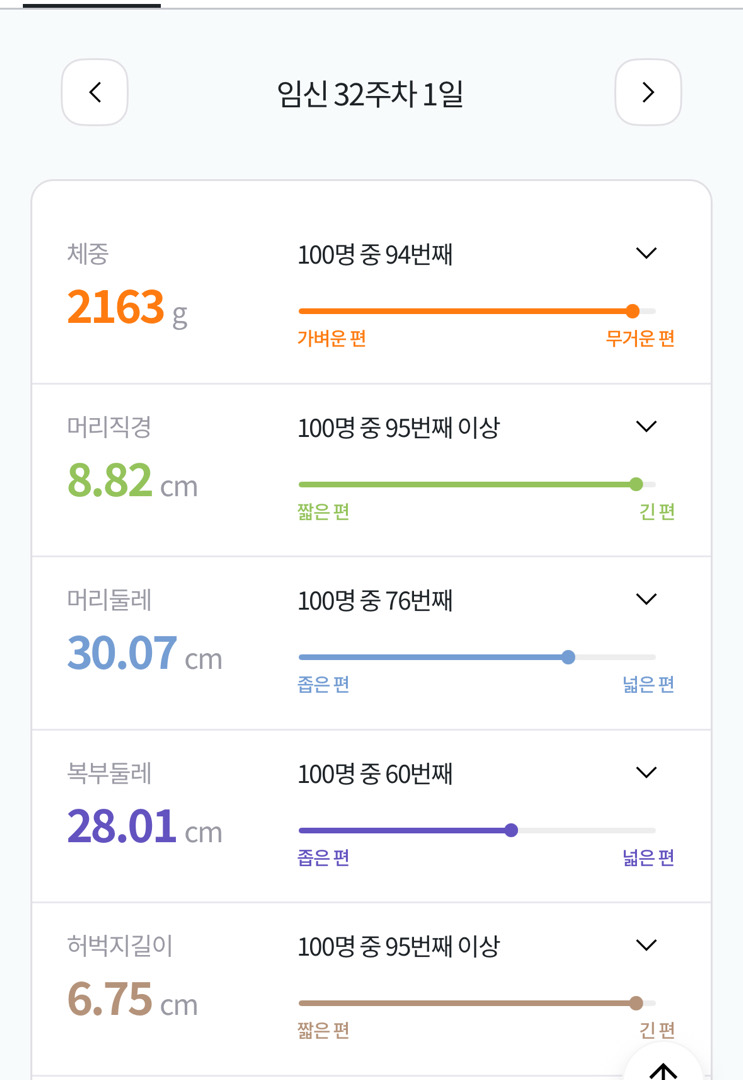This screenshot has height=1080, width=743.
Task: Expand the 머리직경 details chevron
Action: 646,427
